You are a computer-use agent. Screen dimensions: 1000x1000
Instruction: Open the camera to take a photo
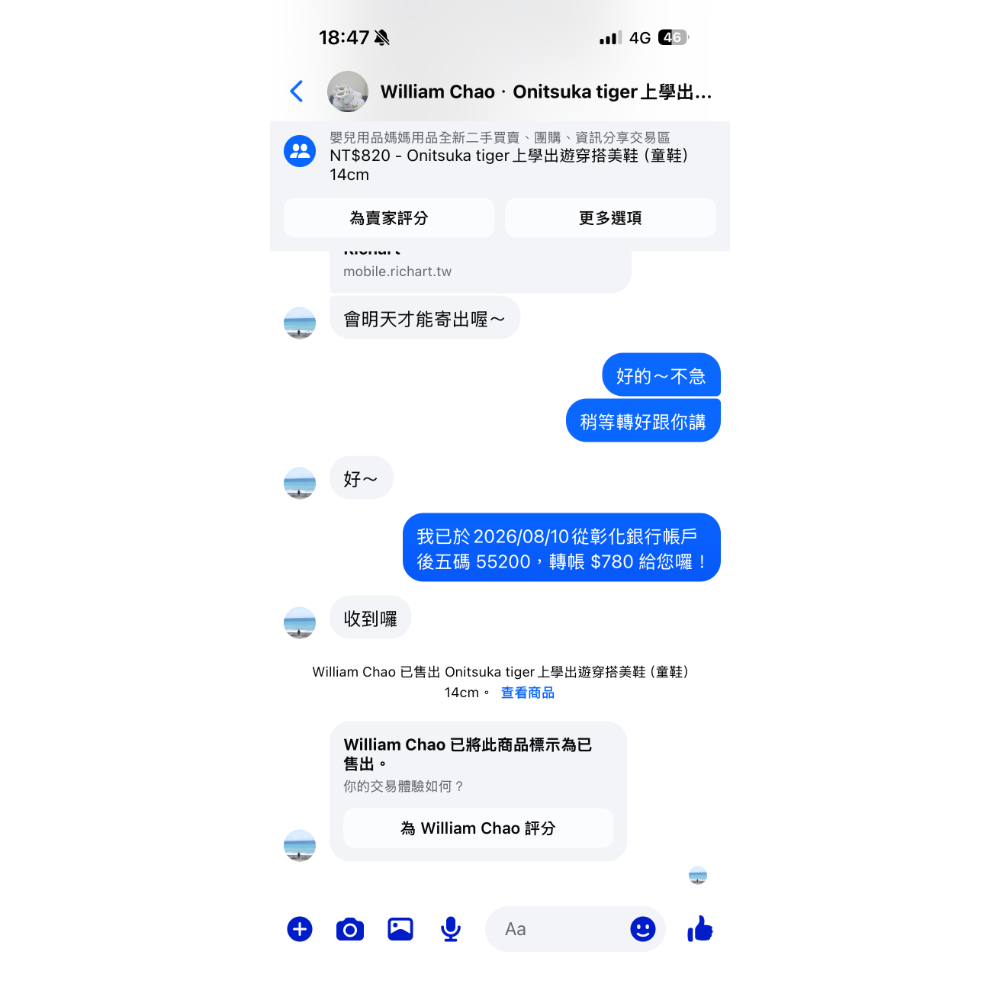pyautogui.click(x=350, y=929)
